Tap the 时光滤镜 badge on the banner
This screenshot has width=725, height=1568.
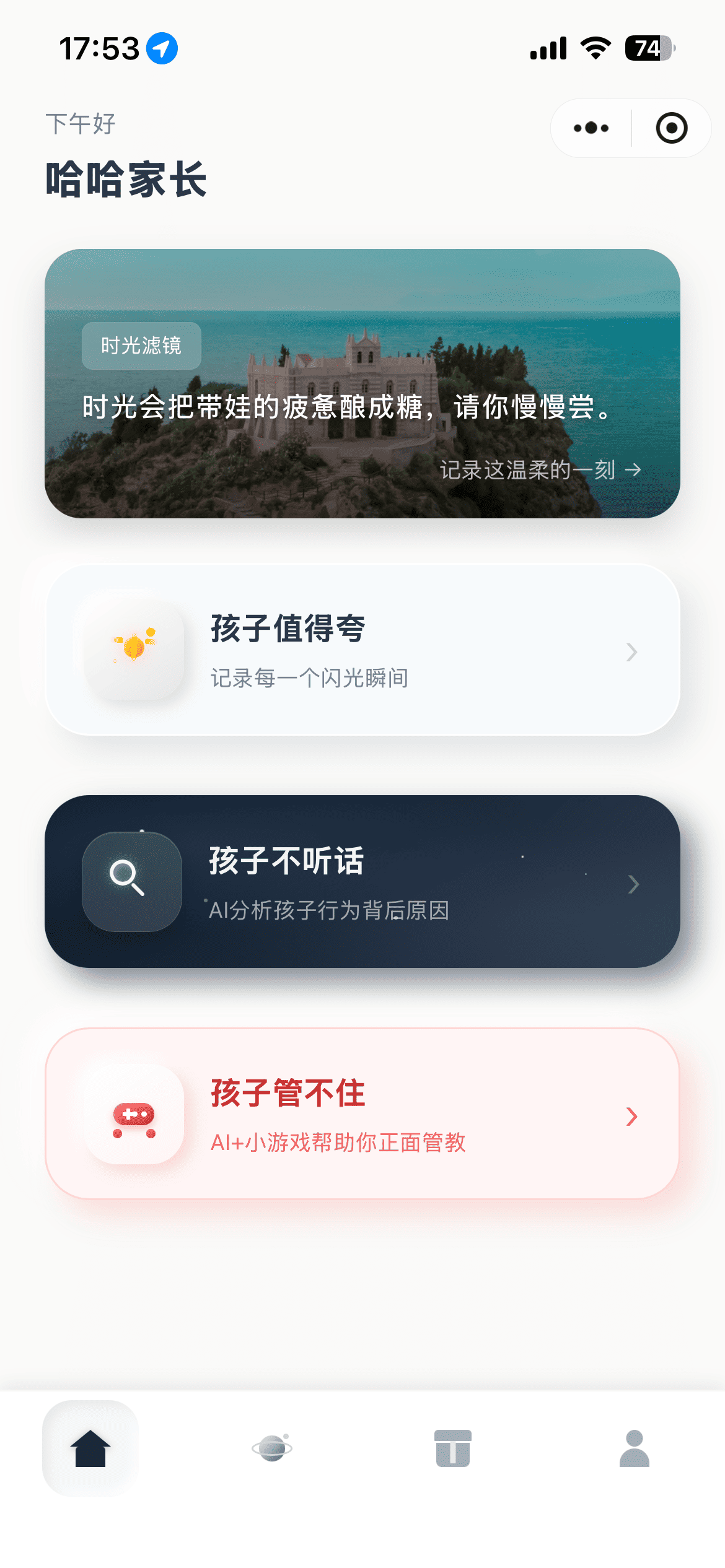(x=141, y=346)
